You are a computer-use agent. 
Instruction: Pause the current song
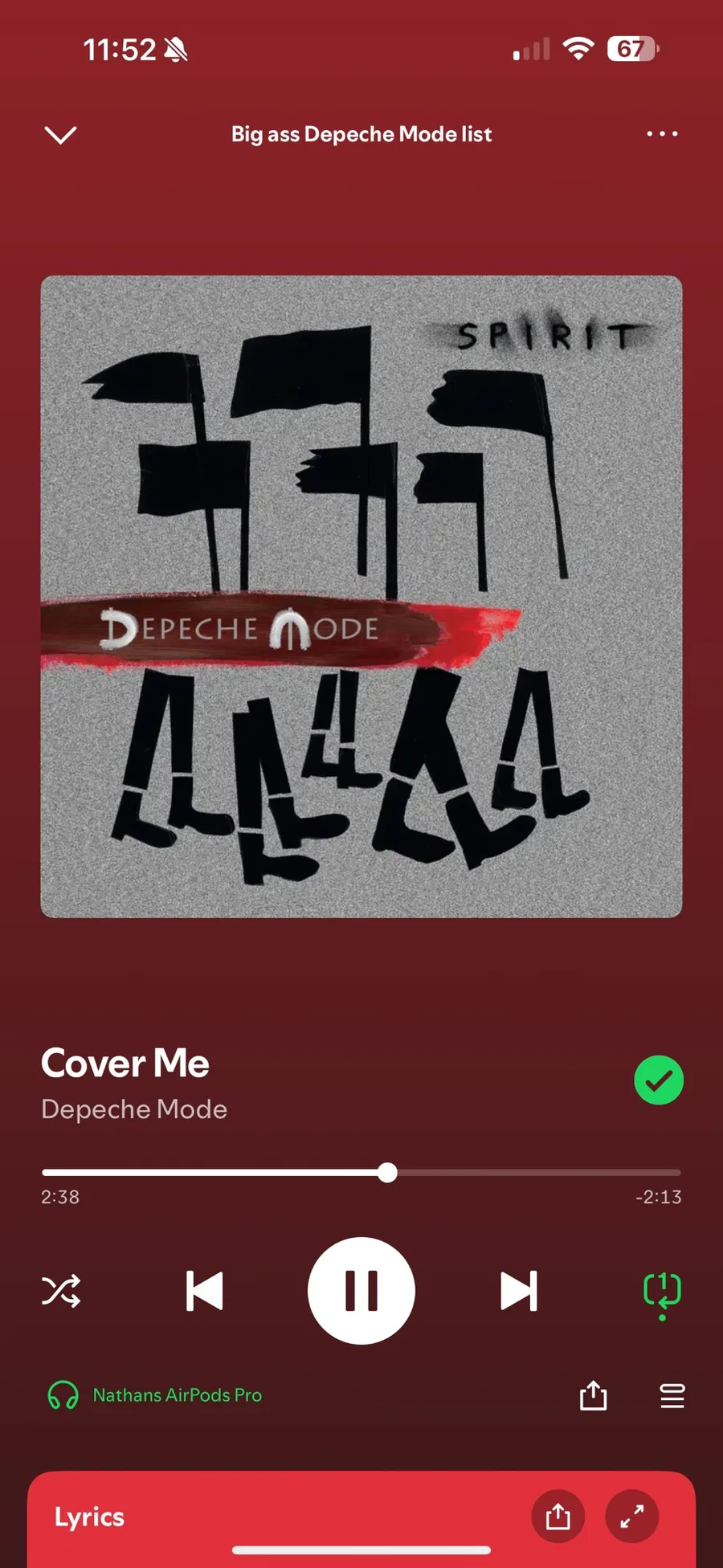point(361,1291)
